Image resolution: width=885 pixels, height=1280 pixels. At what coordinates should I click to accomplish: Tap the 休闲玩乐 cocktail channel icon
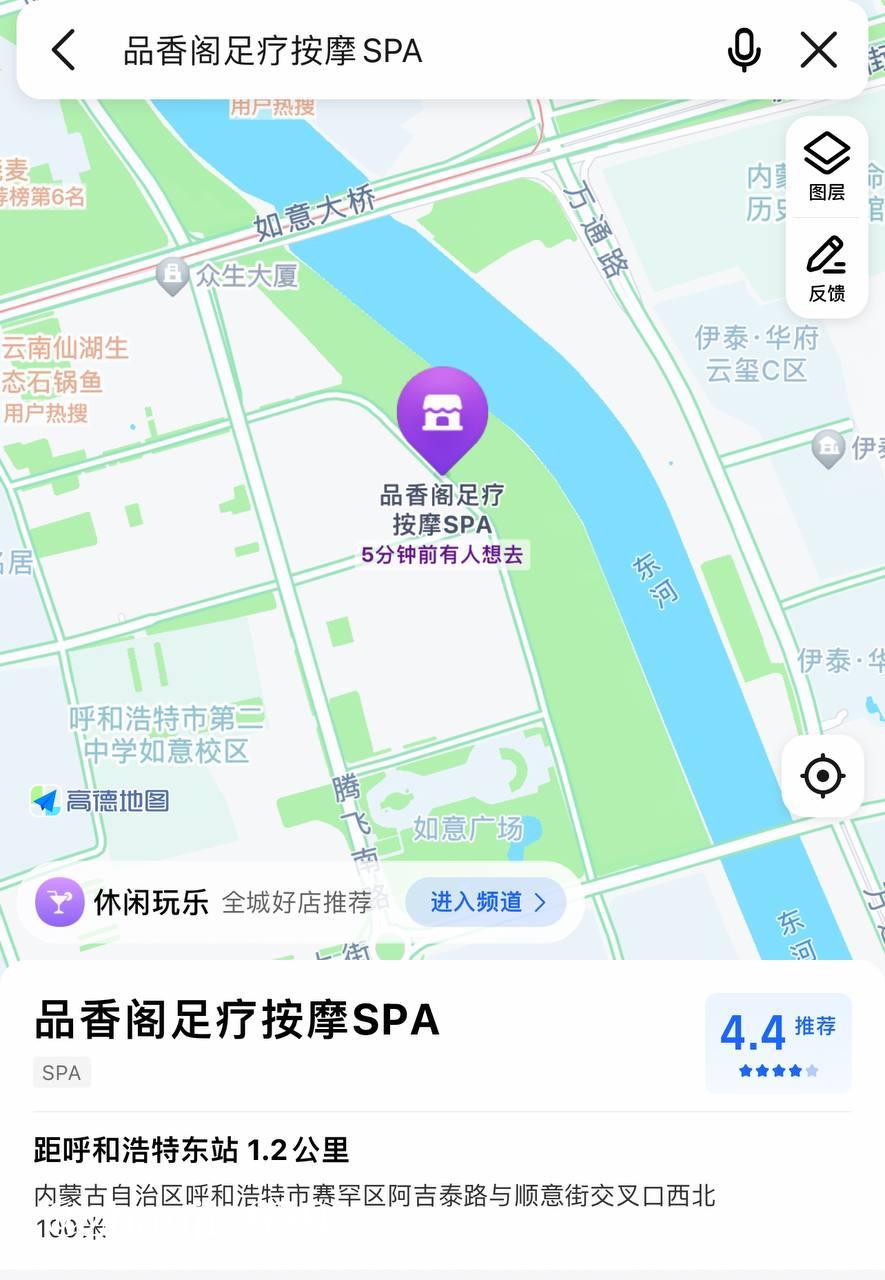click(x=59, y=902)
